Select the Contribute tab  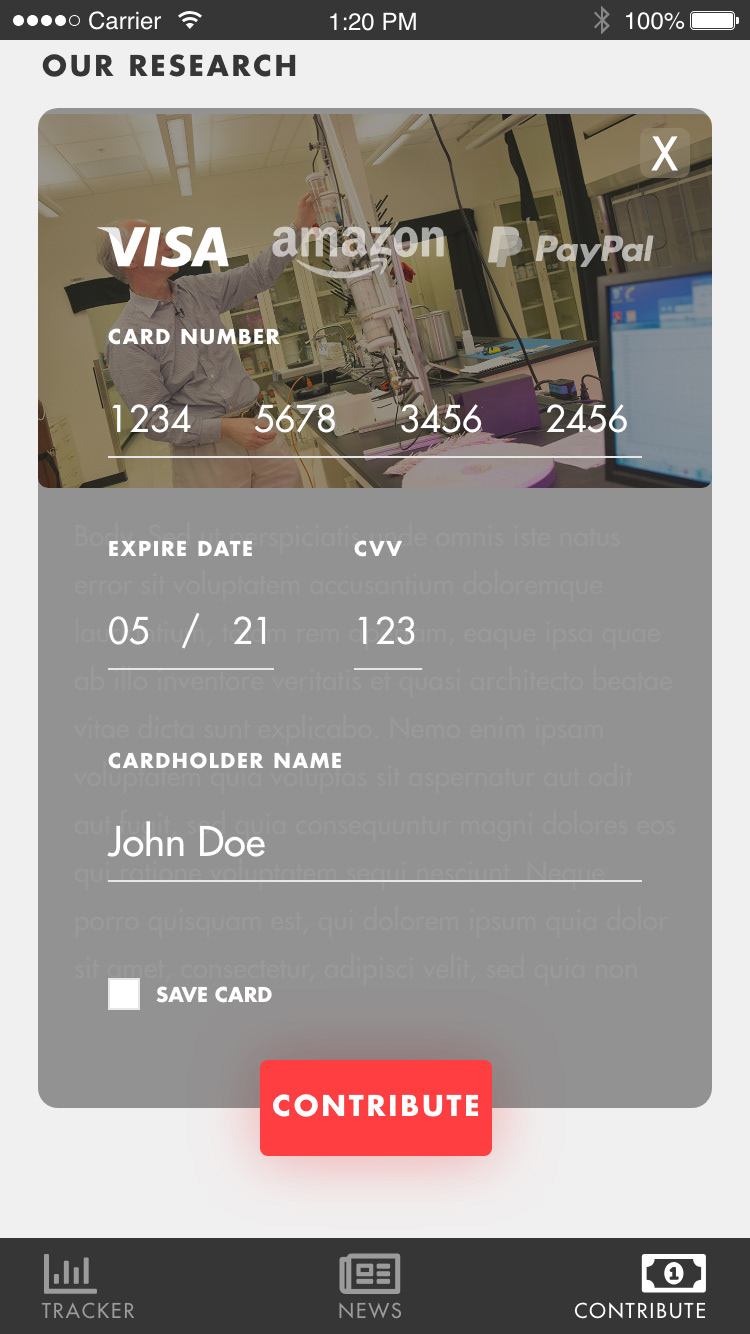[x=640, y=1287]
